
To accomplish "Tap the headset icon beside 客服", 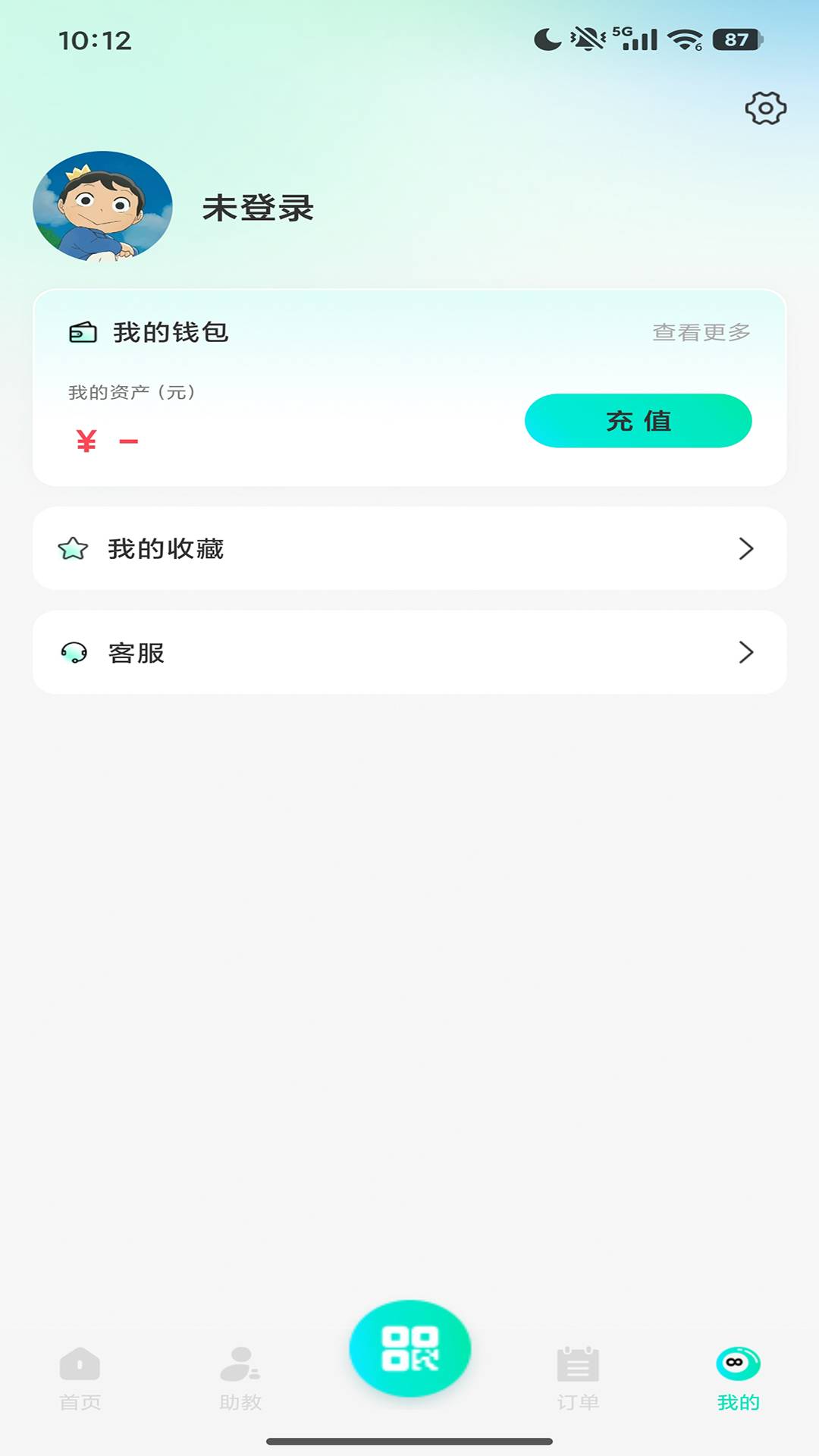I will (x=72, y=652).
